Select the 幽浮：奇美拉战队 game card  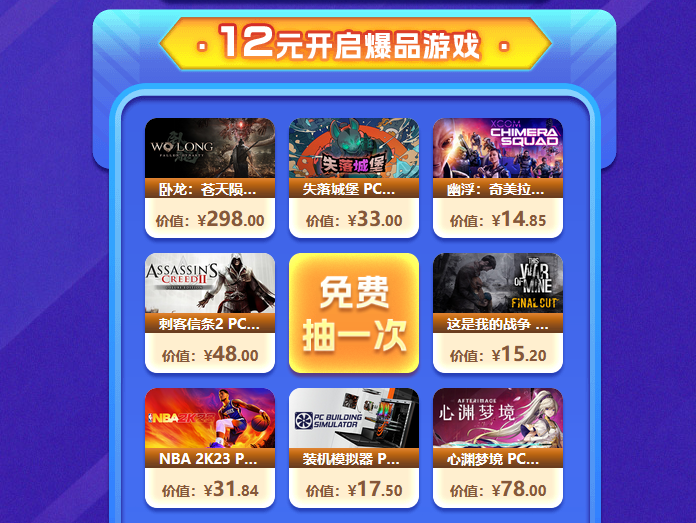498,177
